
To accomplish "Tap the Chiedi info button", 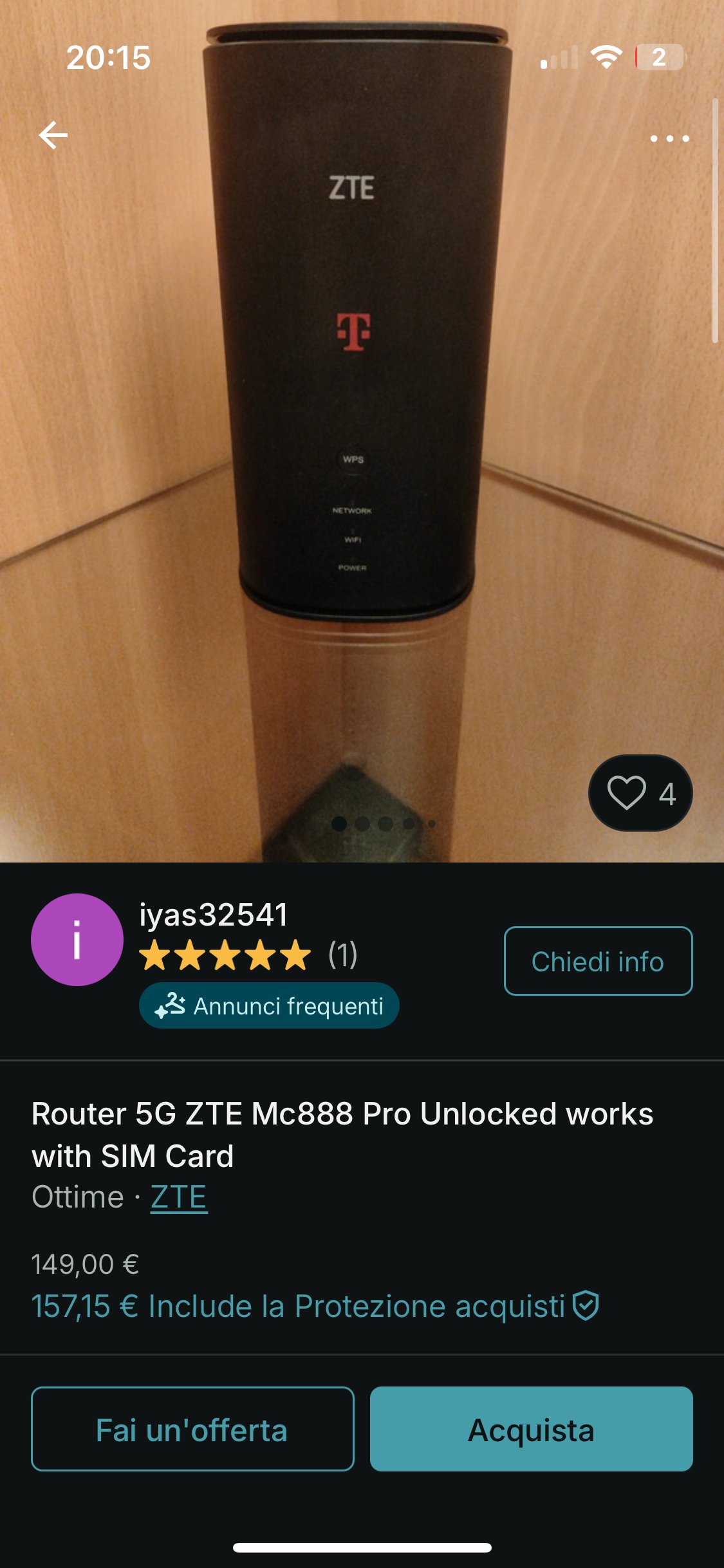I will tap(598, 961).
